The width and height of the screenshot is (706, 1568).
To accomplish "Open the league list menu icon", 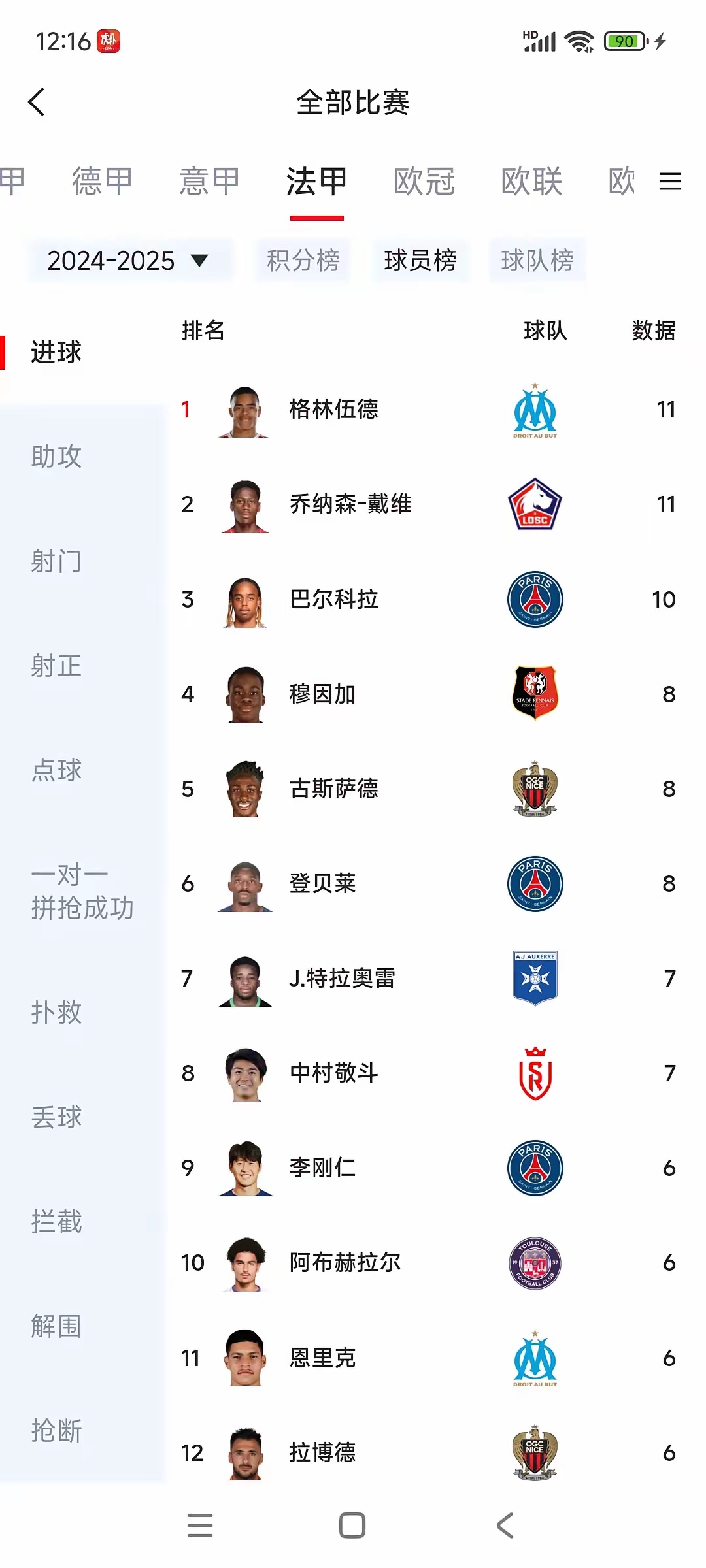I will [670, 182].
